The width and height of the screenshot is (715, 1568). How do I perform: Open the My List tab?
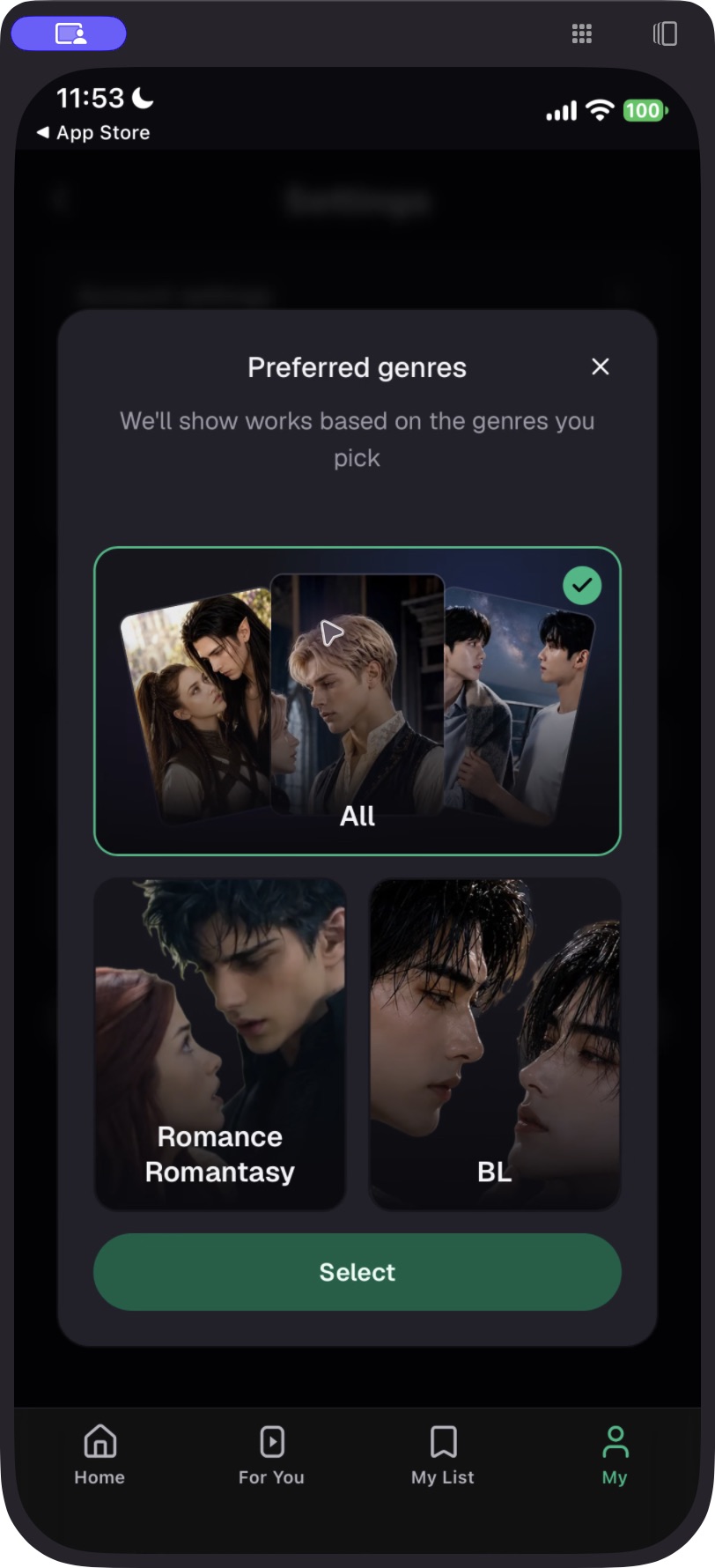tap(443, 1455)
